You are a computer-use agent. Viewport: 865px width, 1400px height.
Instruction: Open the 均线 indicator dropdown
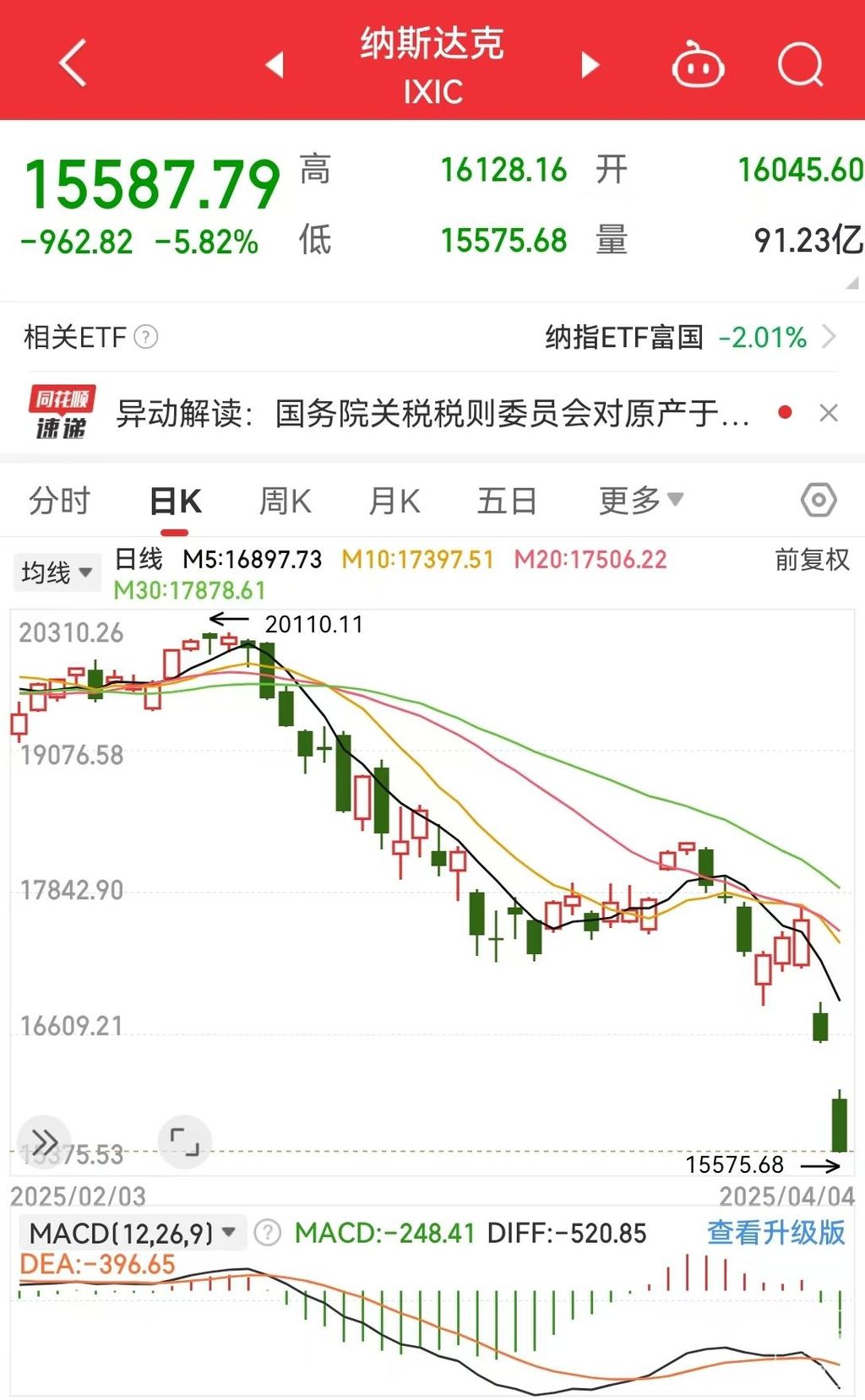(x=57, y=572)
